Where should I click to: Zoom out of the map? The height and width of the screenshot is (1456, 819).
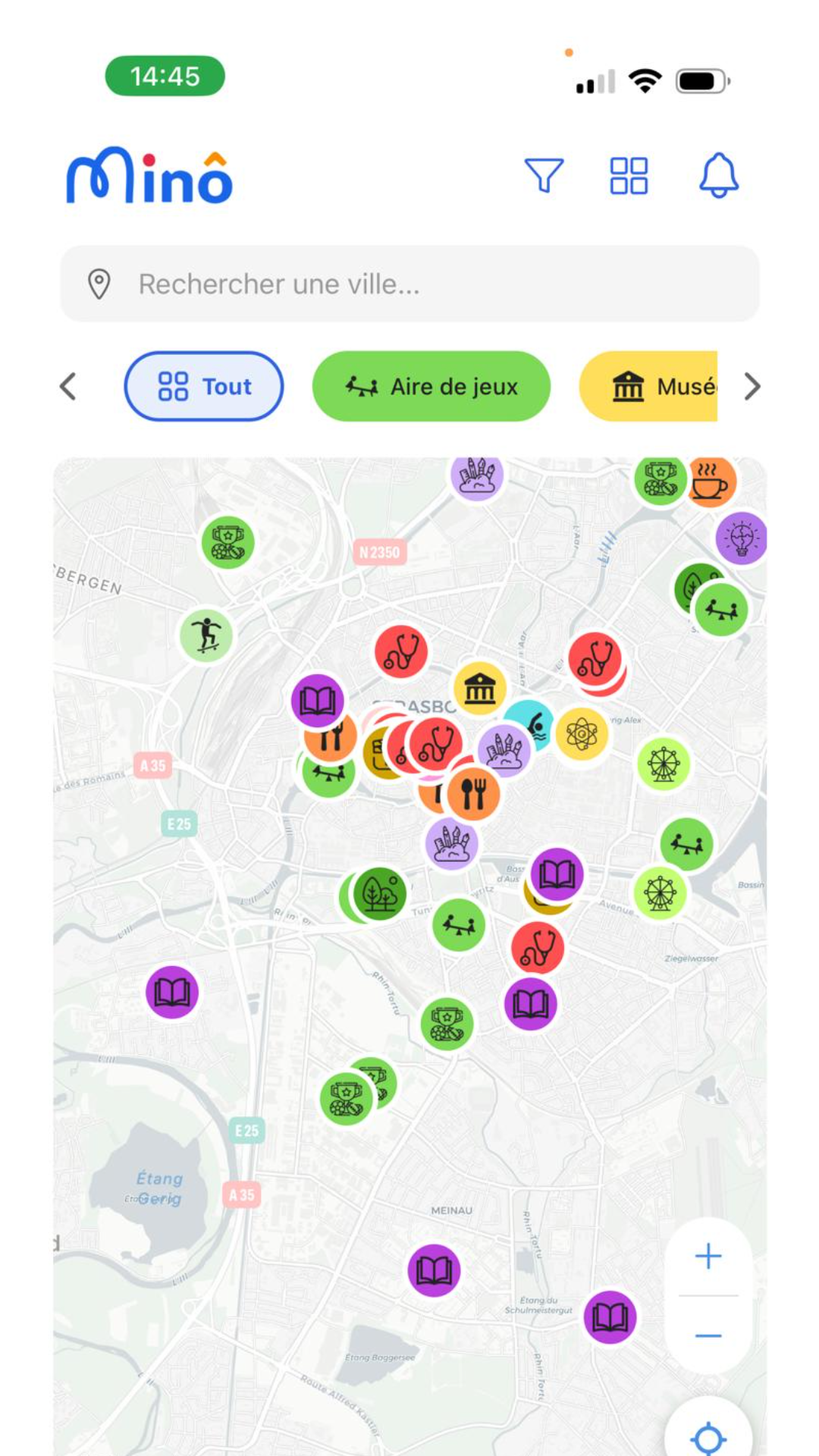coord(708,1335)
